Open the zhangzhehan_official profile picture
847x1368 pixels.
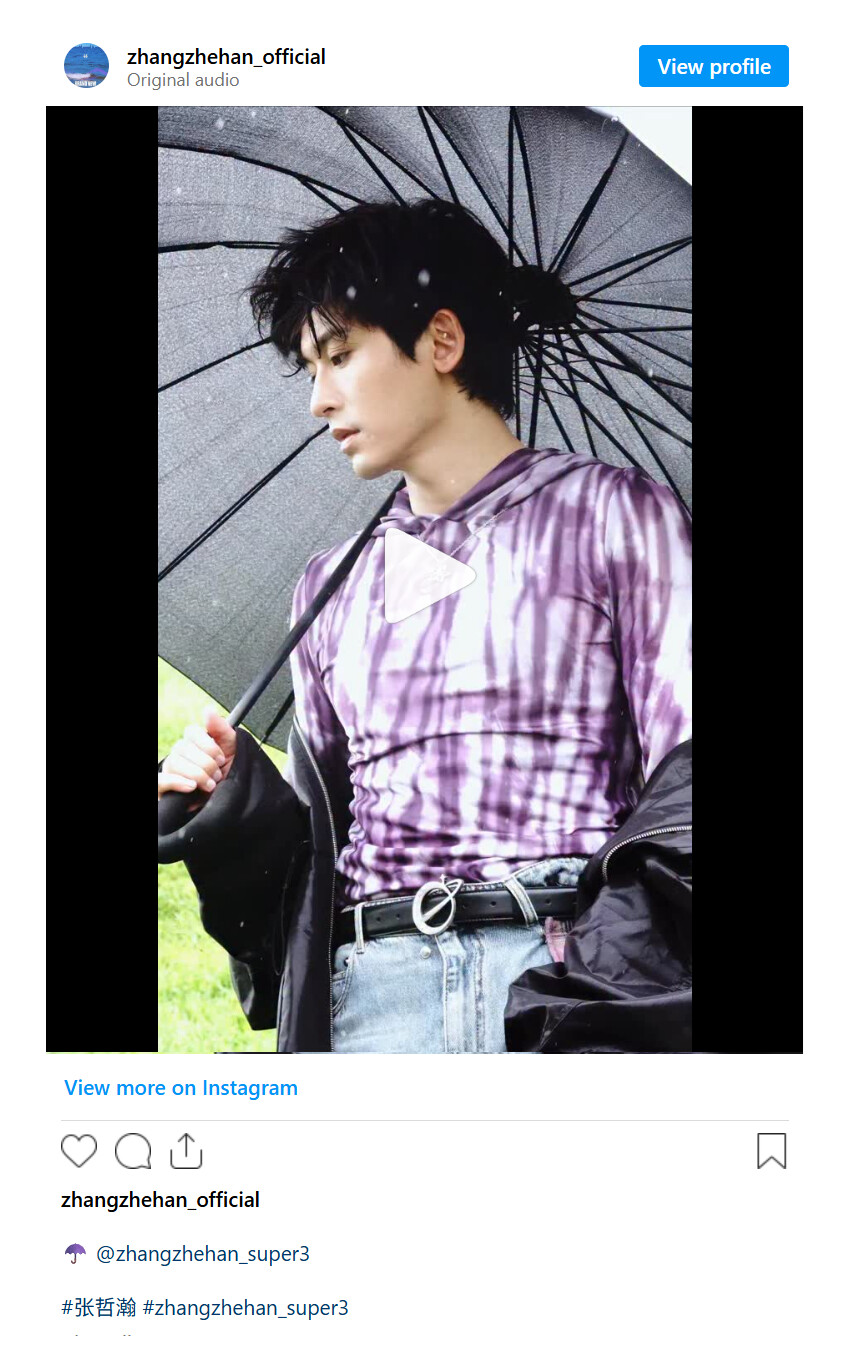pos(87,66)
